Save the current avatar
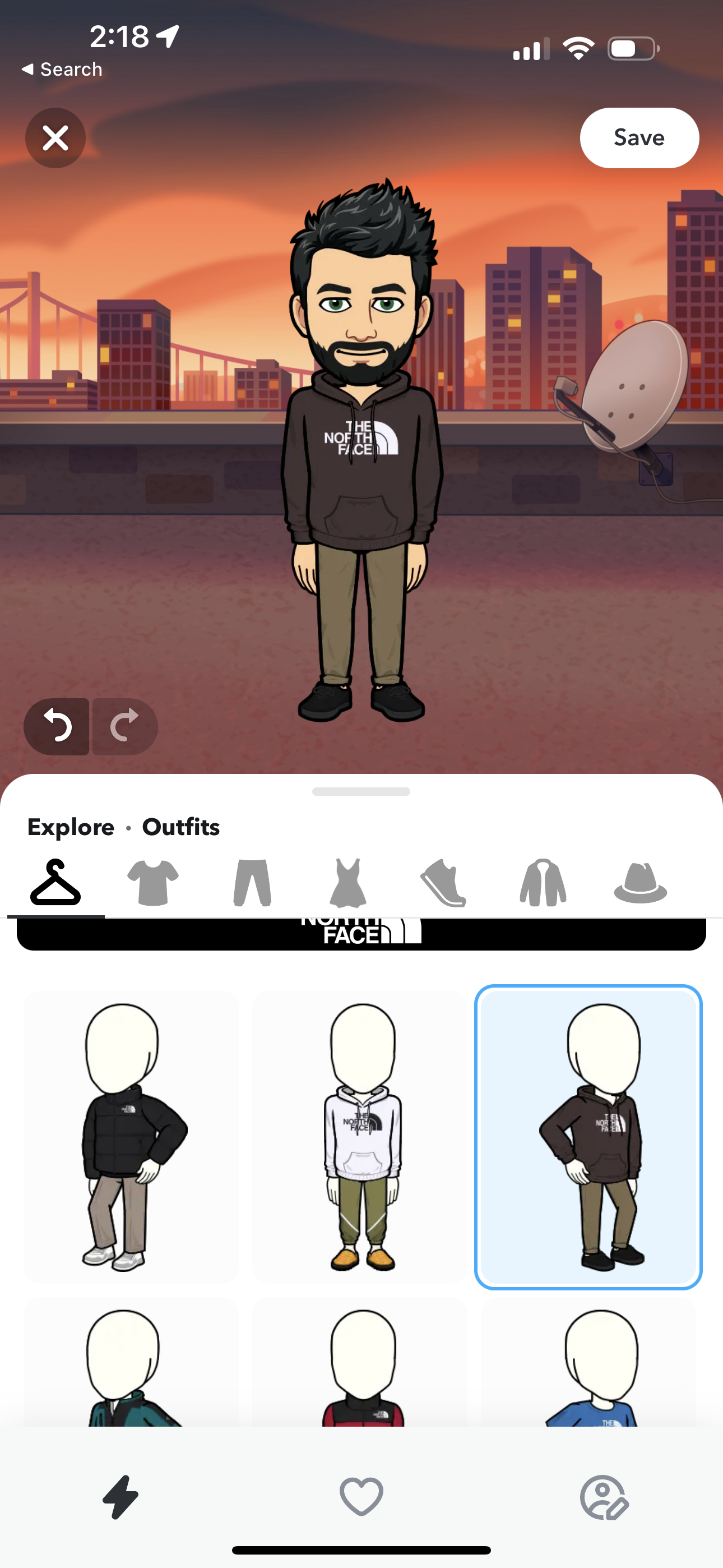The height and width of the screenshot is (1568, 723). [x=638, y=137]
